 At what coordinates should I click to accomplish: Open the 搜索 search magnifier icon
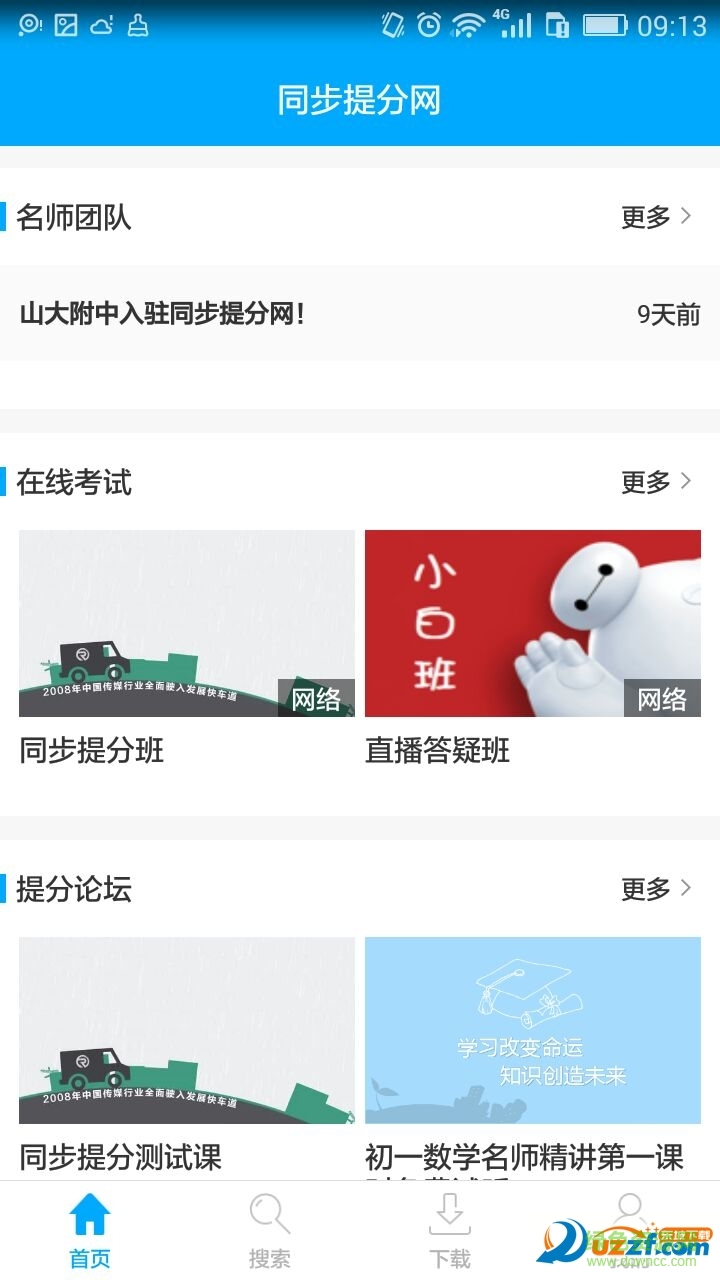click(x=270, y=1215)
